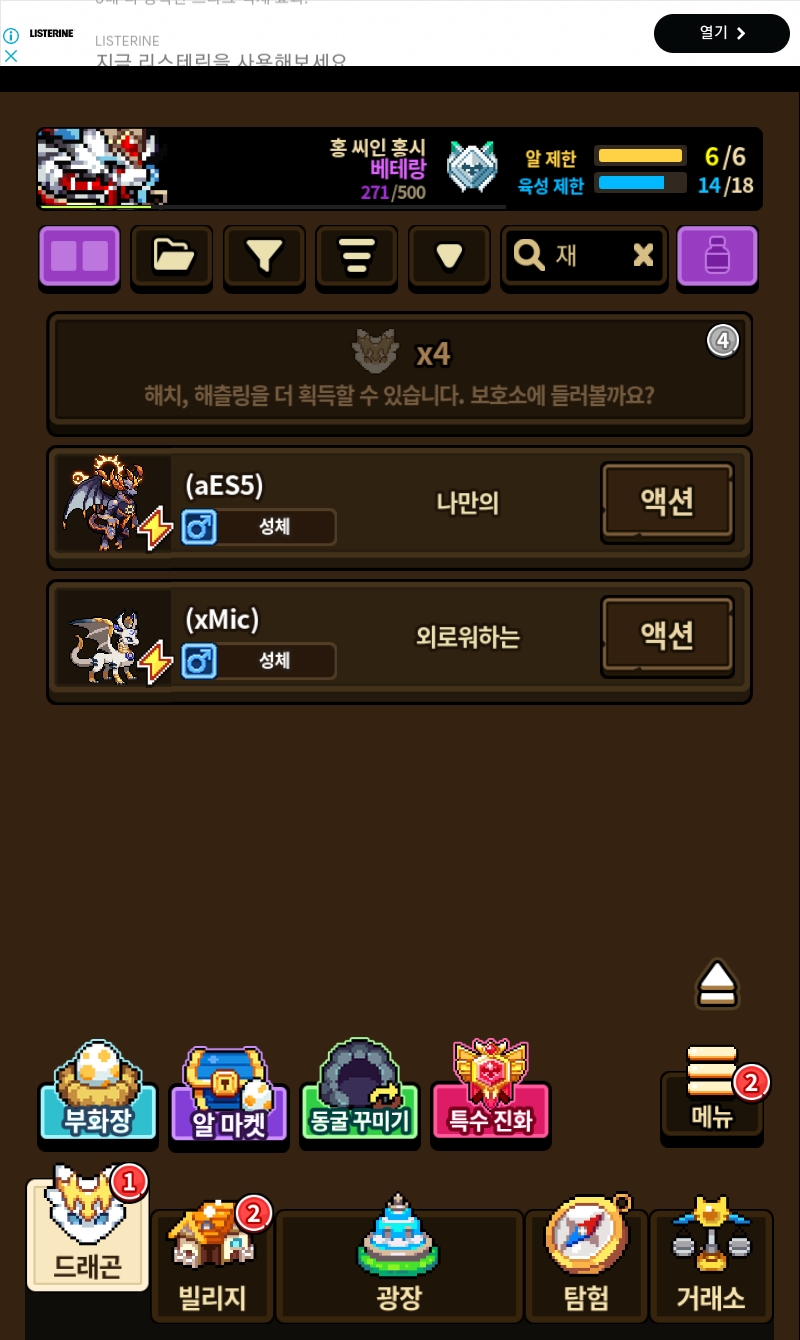This screenshot has width=800, height=1340.
Task: Tap 액션 for dragon (aES5)
Action: click(666, 502)
